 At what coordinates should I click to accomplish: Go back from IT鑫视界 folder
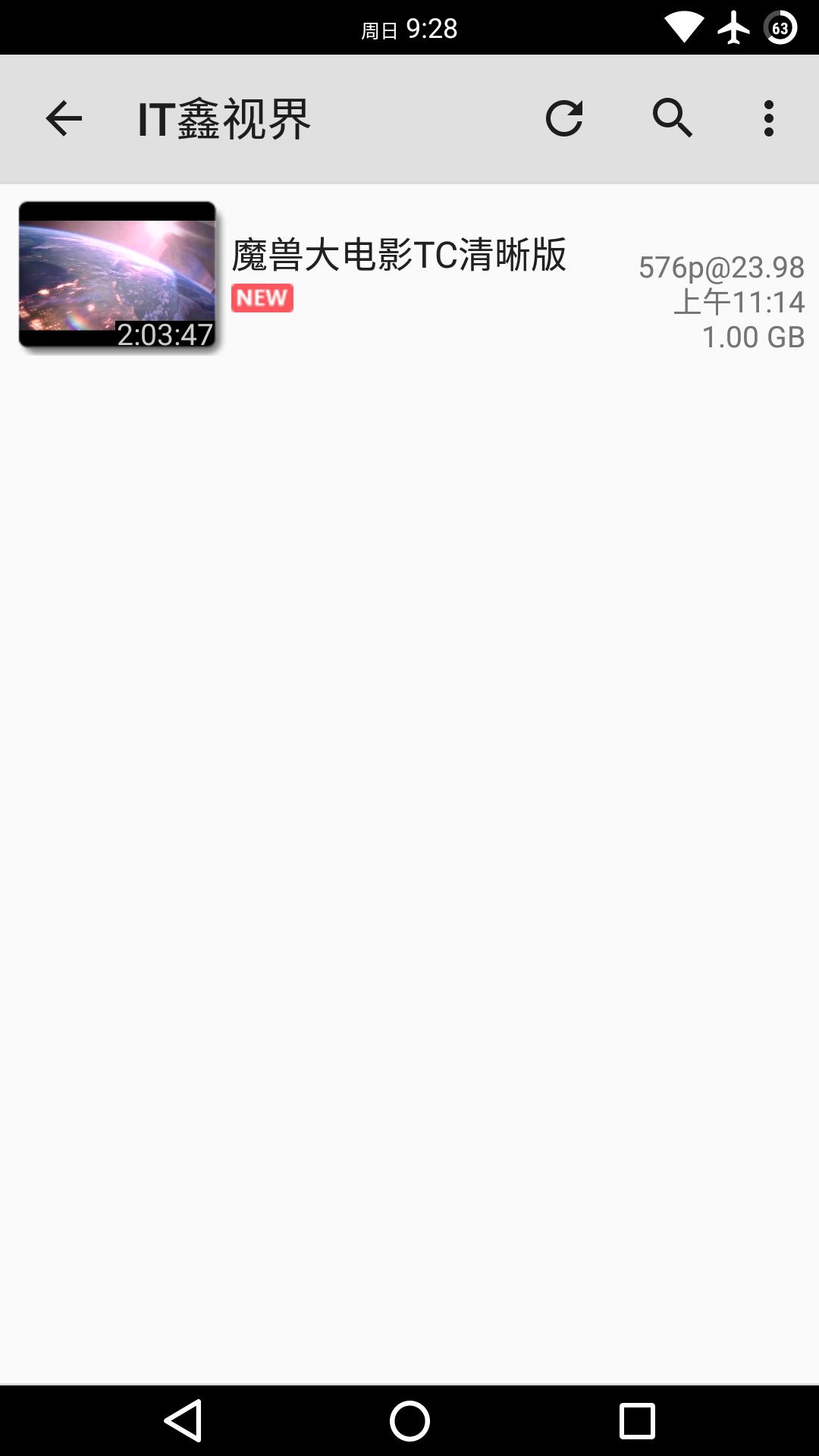click(x=64, y=119)
